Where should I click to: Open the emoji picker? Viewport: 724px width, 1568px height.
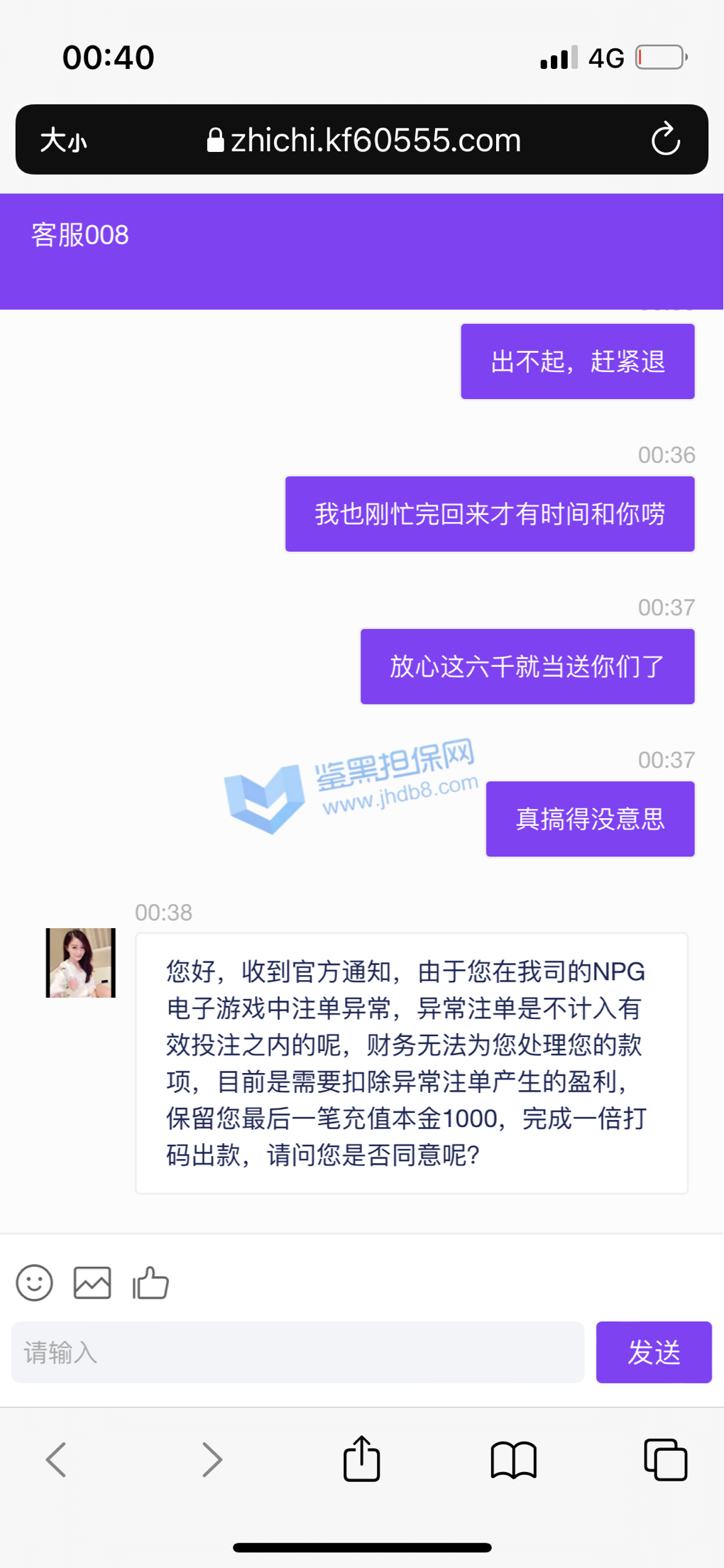(34, 1283)
